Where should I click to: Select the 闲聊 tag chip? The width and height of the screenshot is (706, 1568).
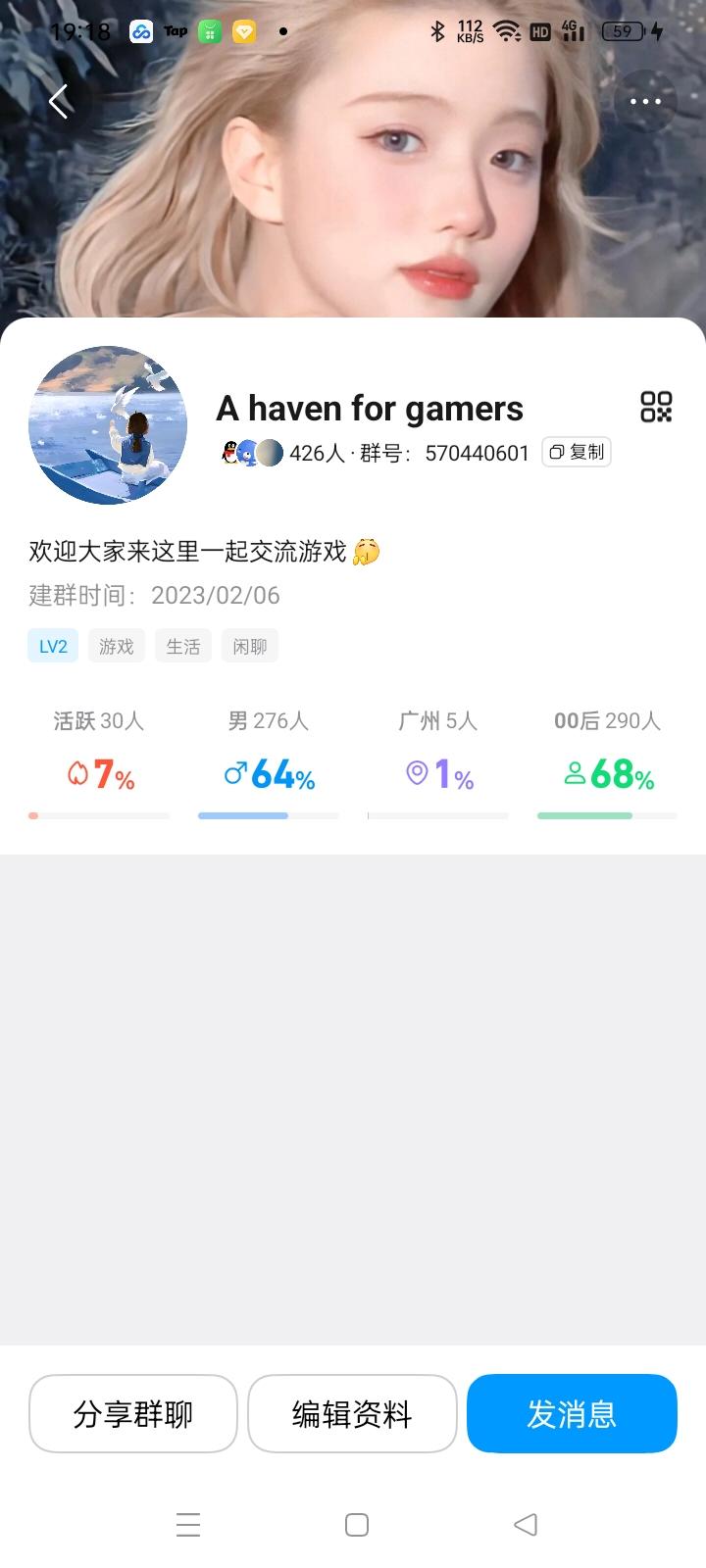coord(250,646)
